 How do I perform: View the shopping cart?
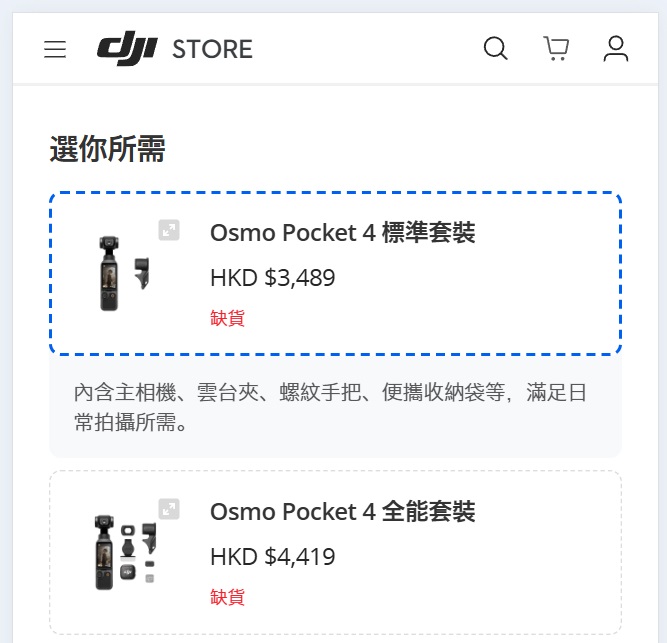click(x=556, y=48)
